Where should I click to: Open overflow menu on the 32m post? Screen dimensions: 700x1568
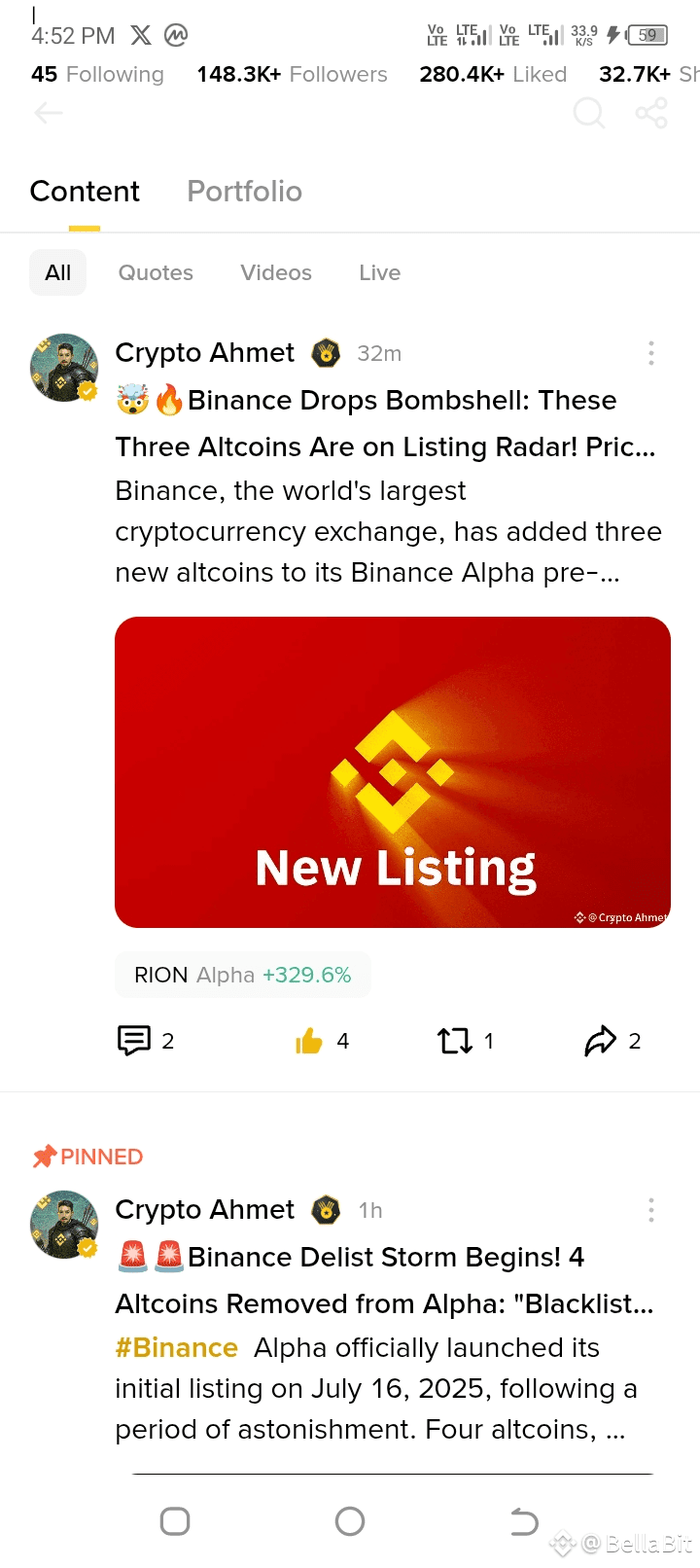pyautogui.click(x=650, y=353)
